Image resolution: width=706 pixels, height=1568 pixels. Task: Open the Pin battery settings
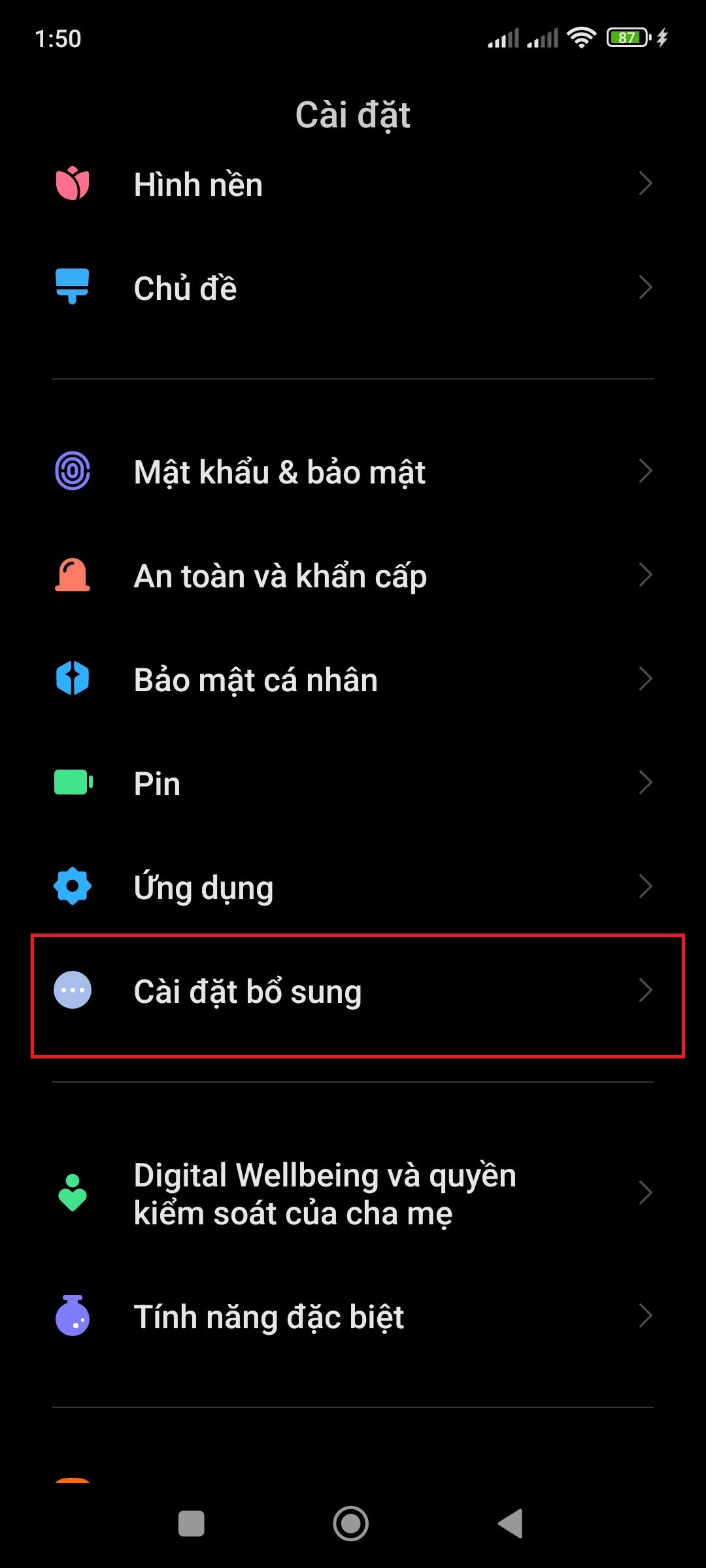pyautogui.click(x=353, y=783)
